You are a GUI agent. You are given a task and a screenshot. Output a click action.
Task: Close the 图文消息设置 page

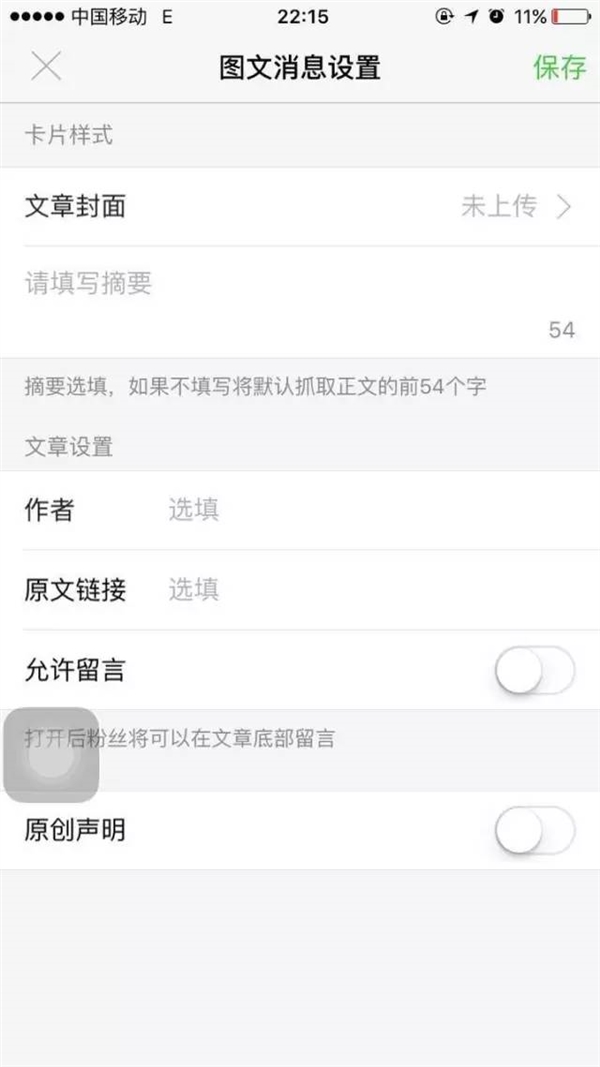coord(46,67)
